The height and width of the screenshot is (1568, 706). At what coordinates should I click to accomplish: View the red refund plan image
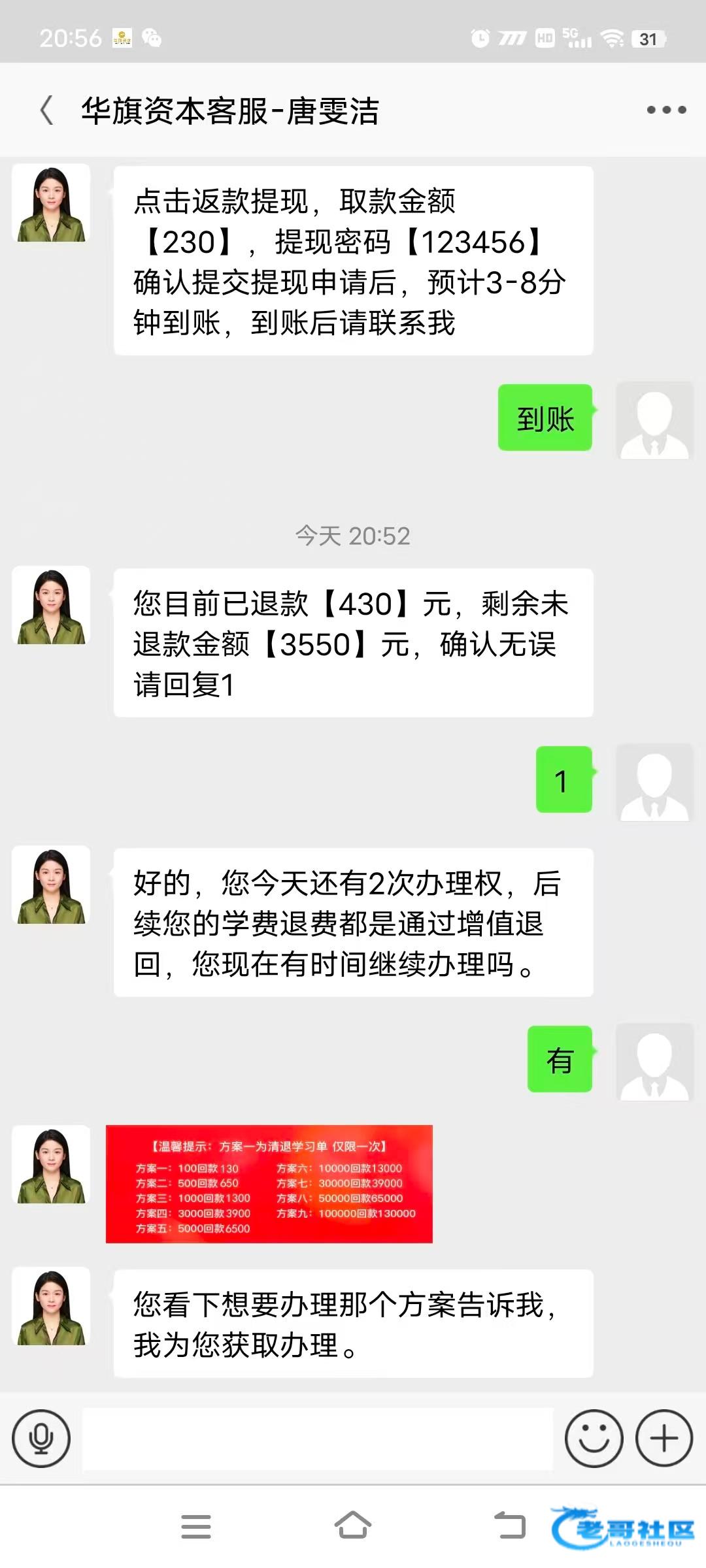pos(269,1183)
